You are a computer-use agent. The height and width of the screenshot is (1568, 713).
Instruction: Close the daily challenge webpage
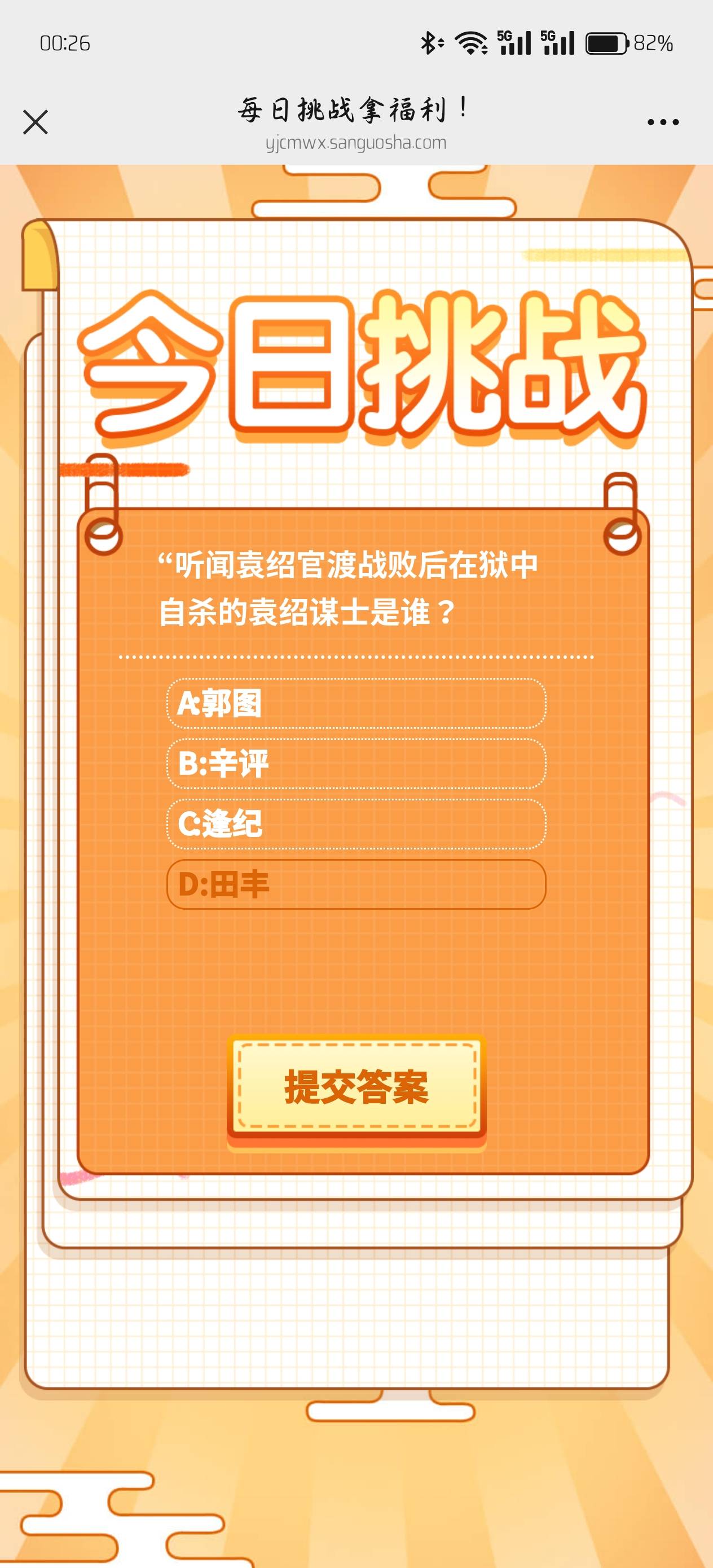[x=36, y=122]
